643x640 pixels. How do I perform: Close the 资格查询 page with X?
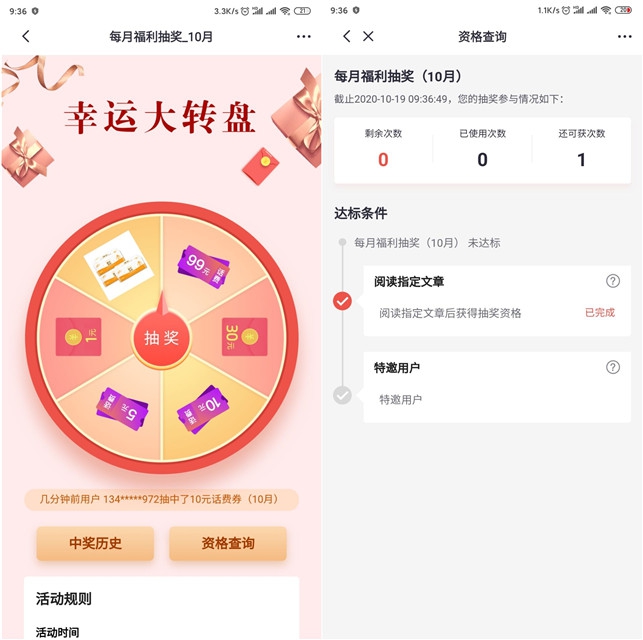368,36
